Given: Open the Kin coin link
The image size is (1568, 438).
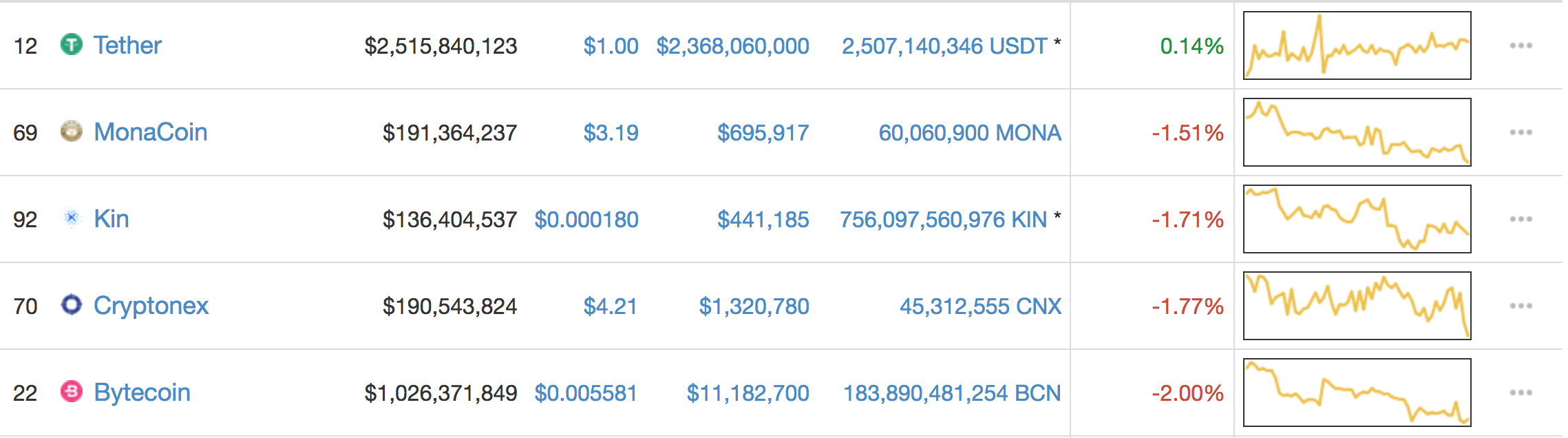Looking at the screenshot, I should point(112,219).
